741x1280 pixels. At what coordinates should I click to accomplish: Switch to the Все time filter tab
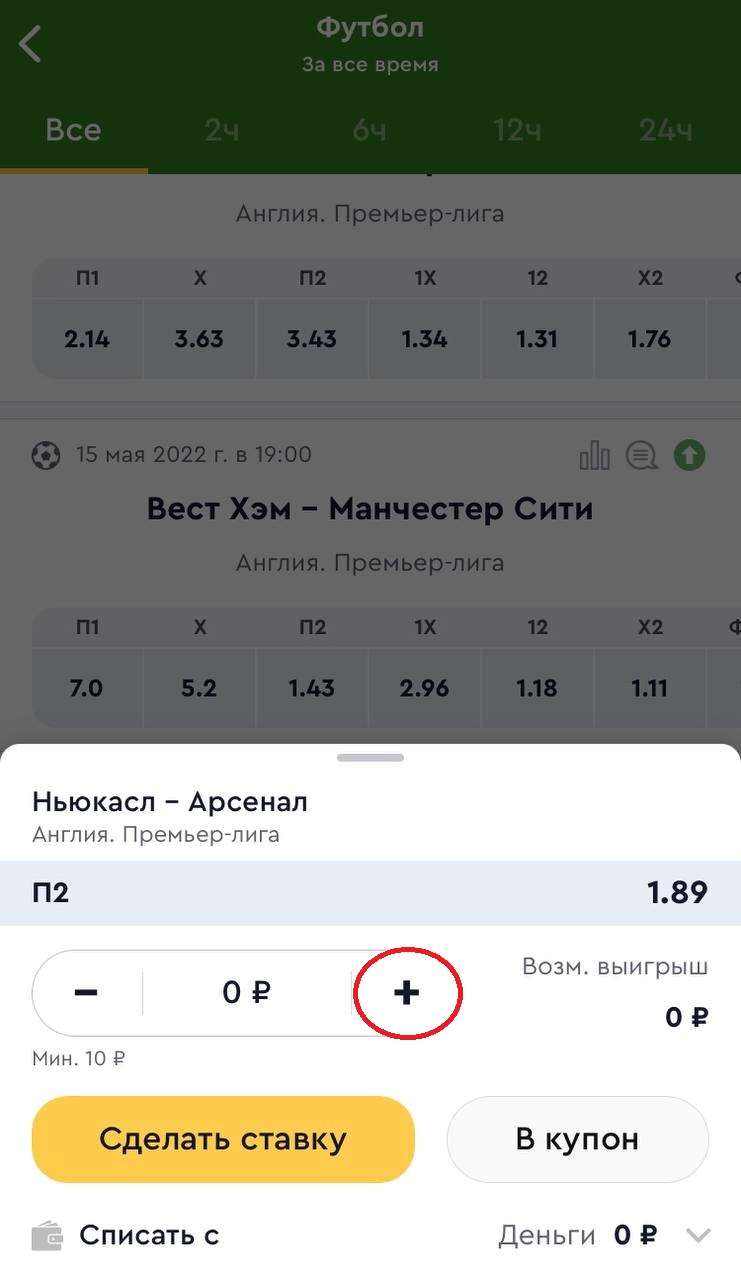click(x=73, y=131)
